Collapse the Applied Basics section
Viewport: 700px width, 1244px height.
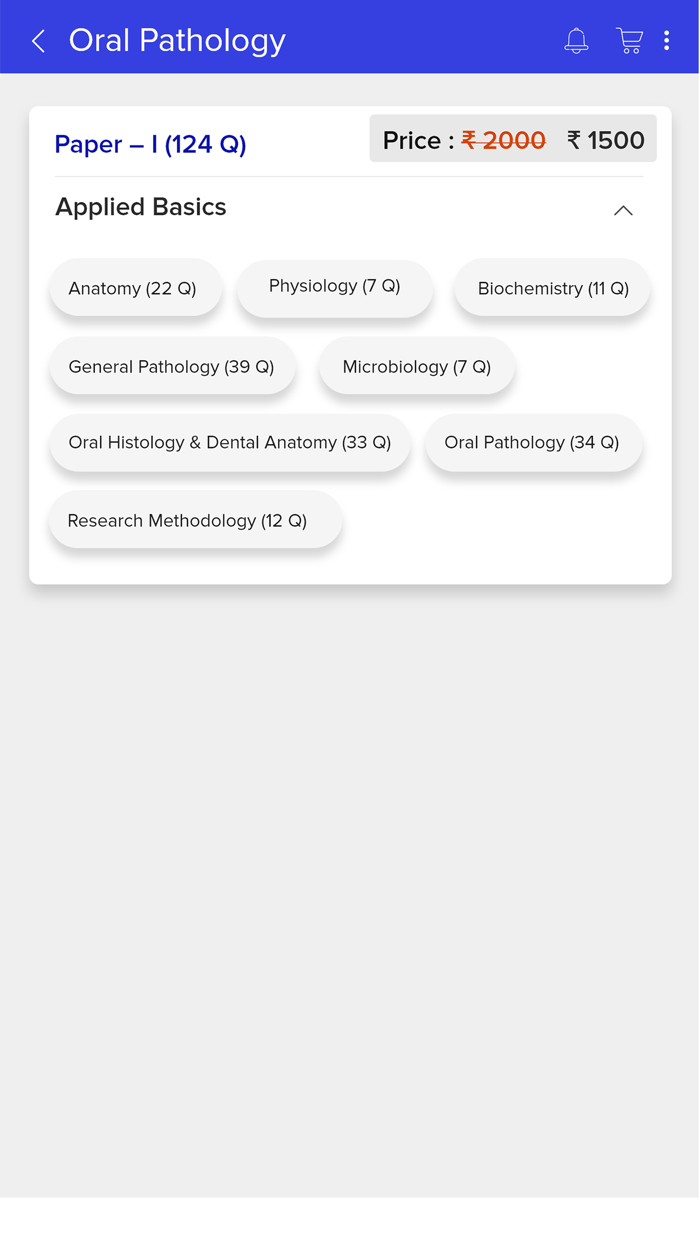pyautogui.click(x=623, y=210)
